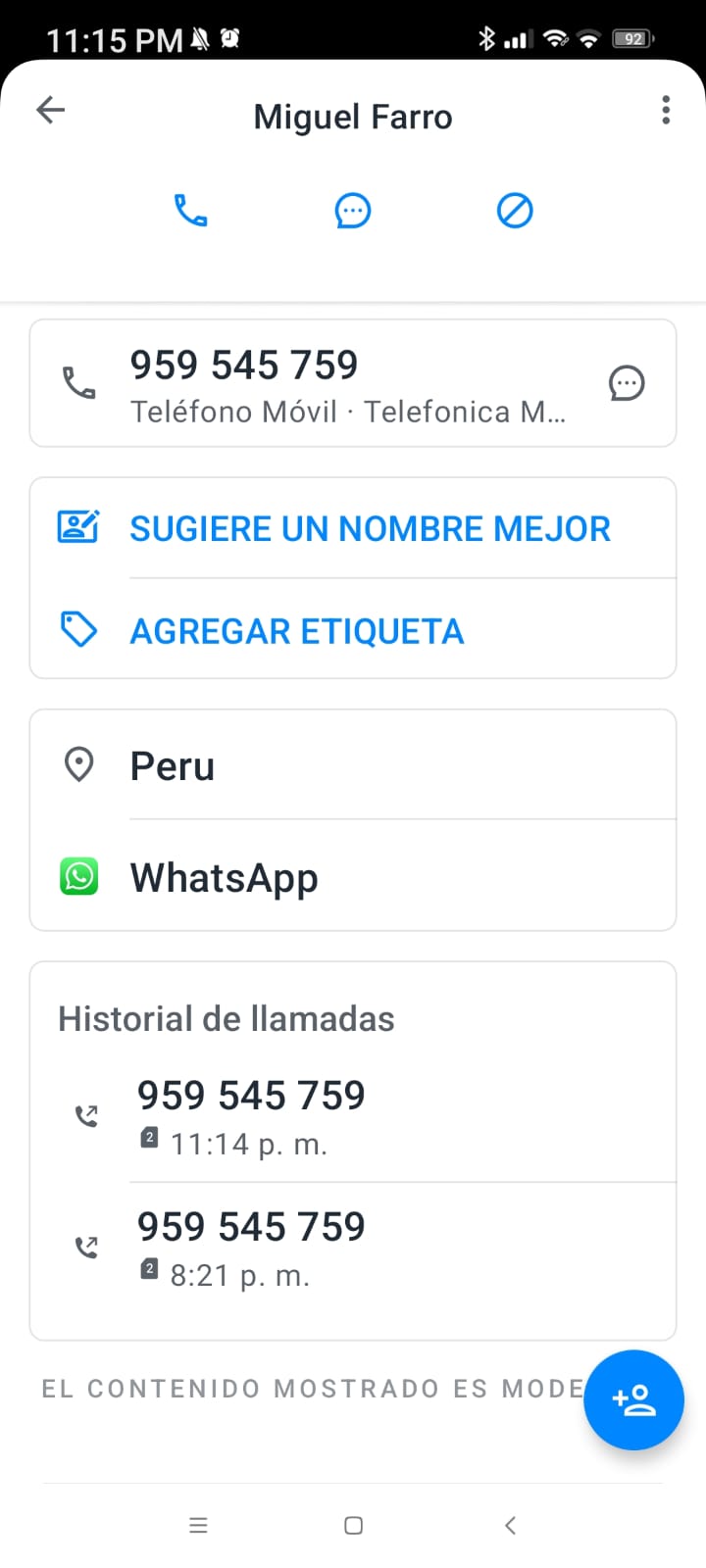Screen dimensions: 706x1568
Task: Call Miguel Farro with the blue phone icon
Action: click(x=190, y=210)
